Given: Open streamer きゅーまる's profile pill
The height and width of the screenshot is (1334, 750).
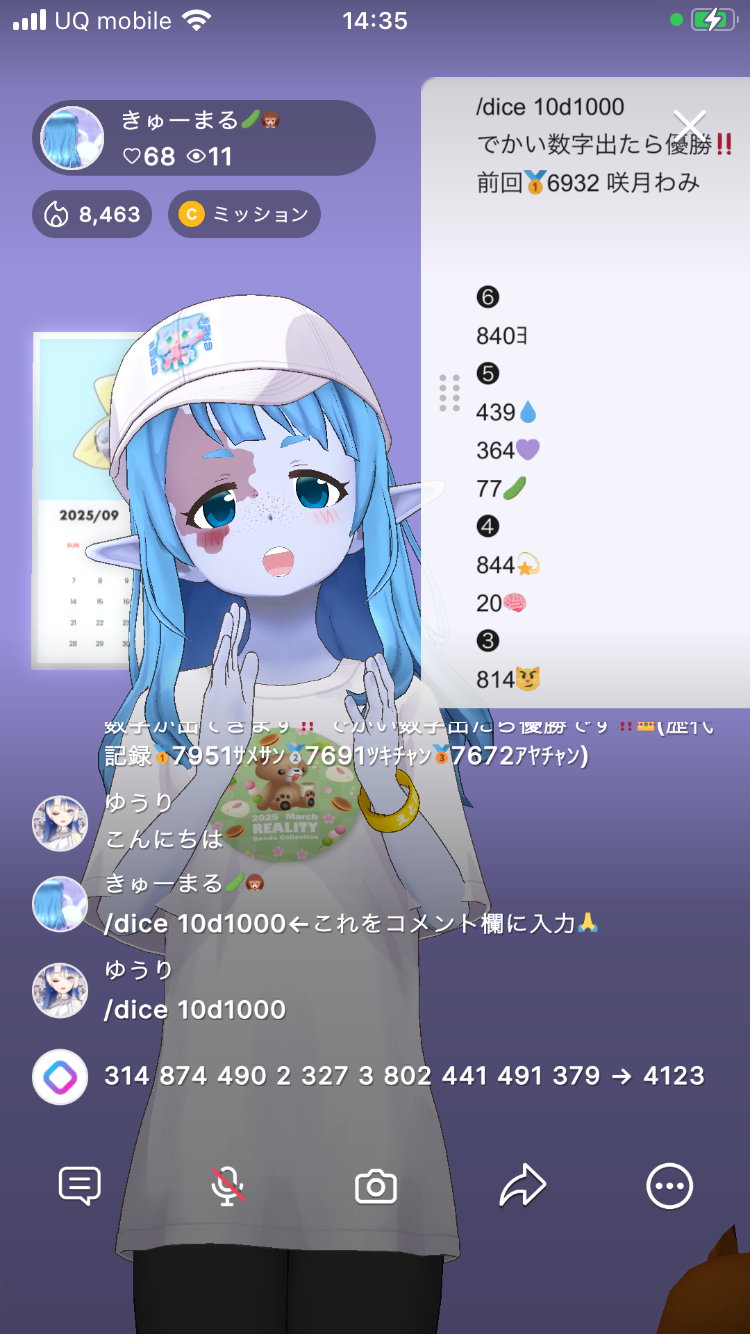Looking at the screenshot, I should click(x=204, y=138).
